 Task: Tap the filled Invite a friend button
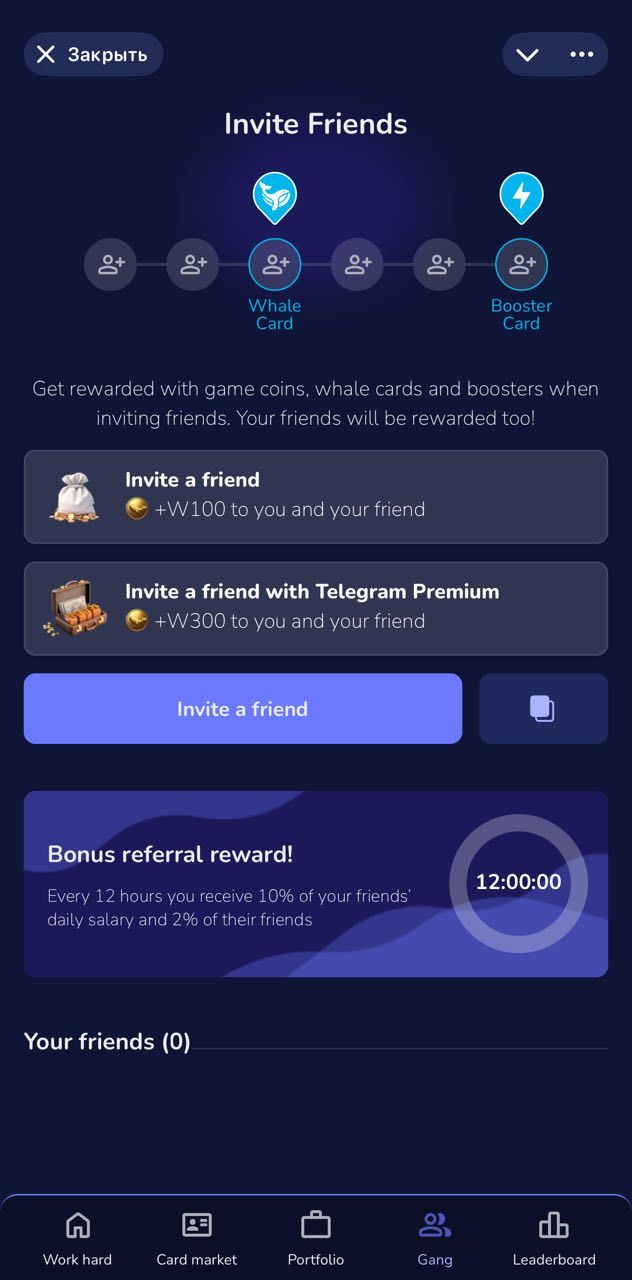[x=243, y=709]
